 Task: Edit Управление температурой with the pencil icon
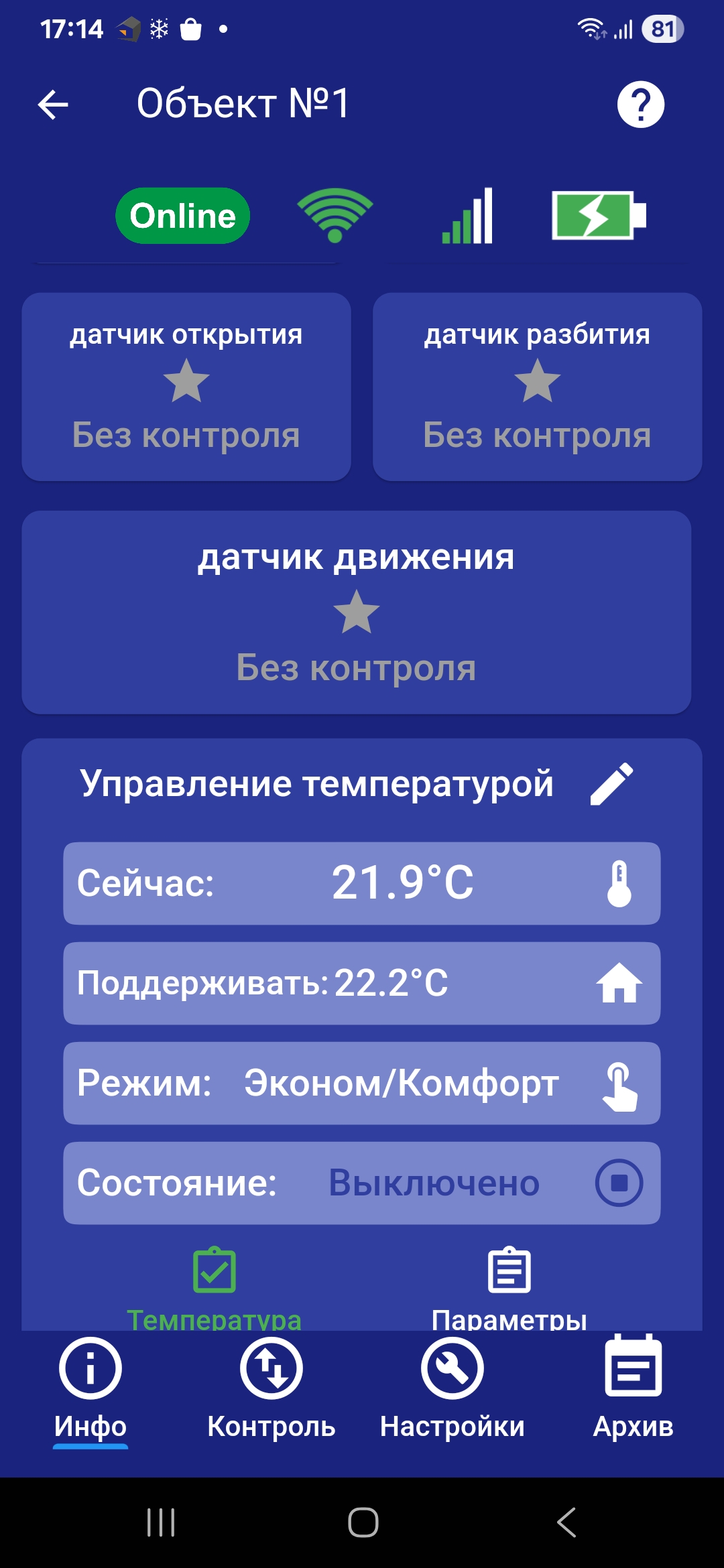(x=611, y=783)
